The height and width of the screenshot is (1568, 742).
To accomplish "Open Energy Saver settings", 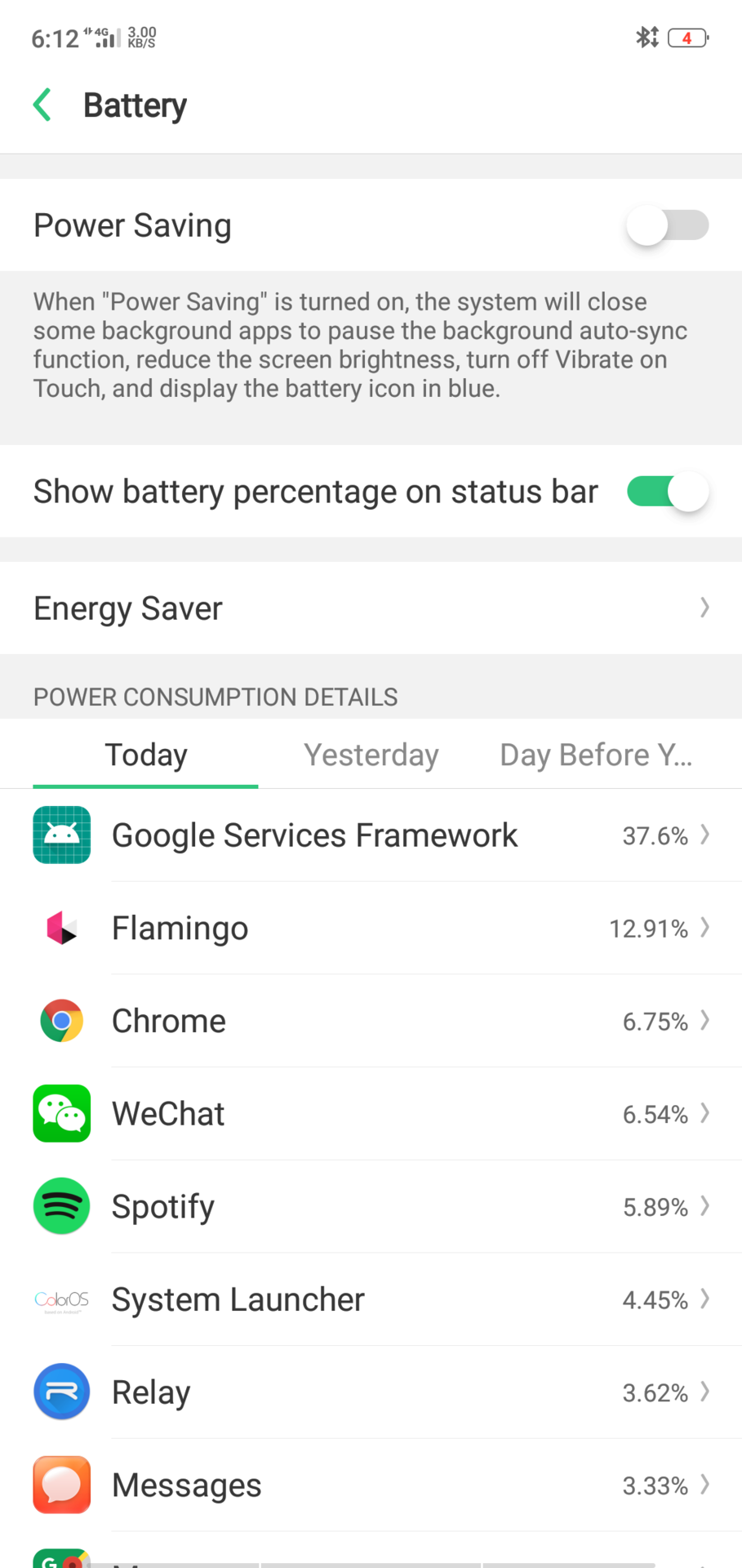I will 371,608.
